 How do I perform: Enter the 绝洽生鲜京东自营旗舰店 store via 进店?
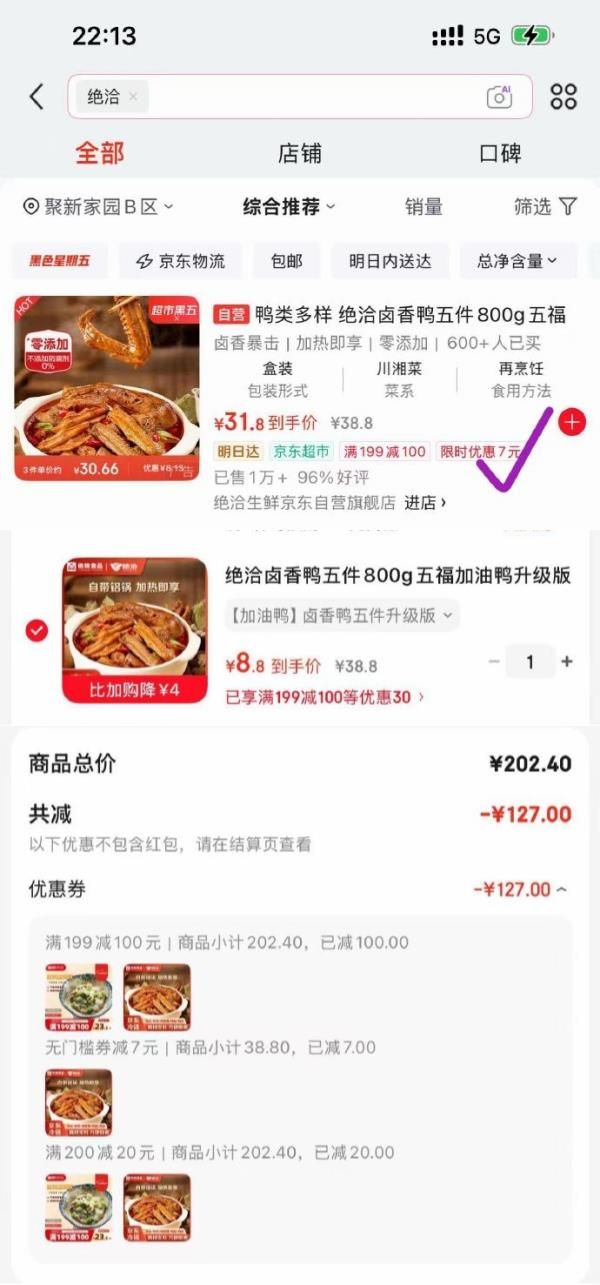[x=425, y=502]
